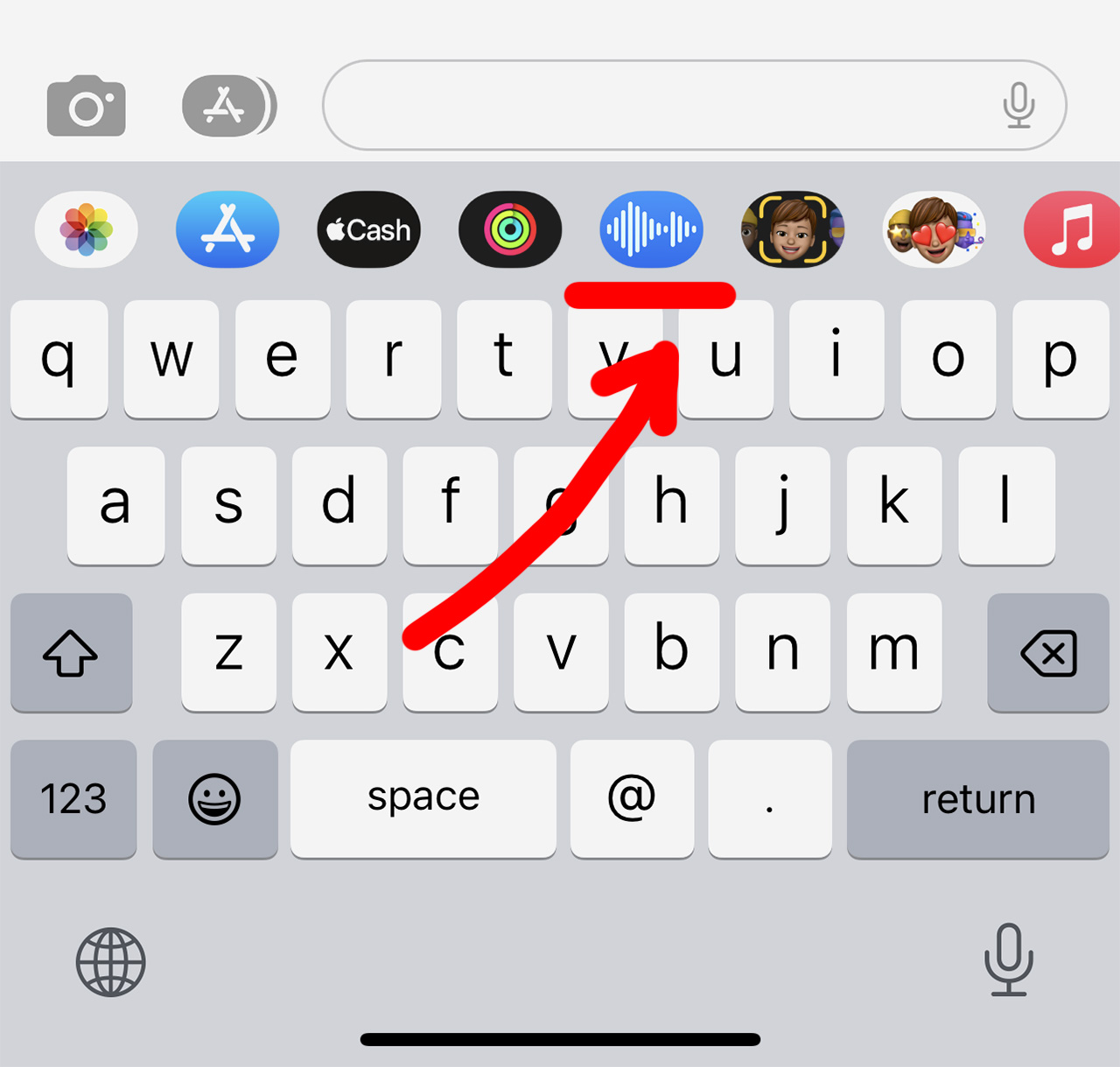Open the audio message waveform app
The width and height of the screenshot is (1120, 1067).
pos(651,229)
